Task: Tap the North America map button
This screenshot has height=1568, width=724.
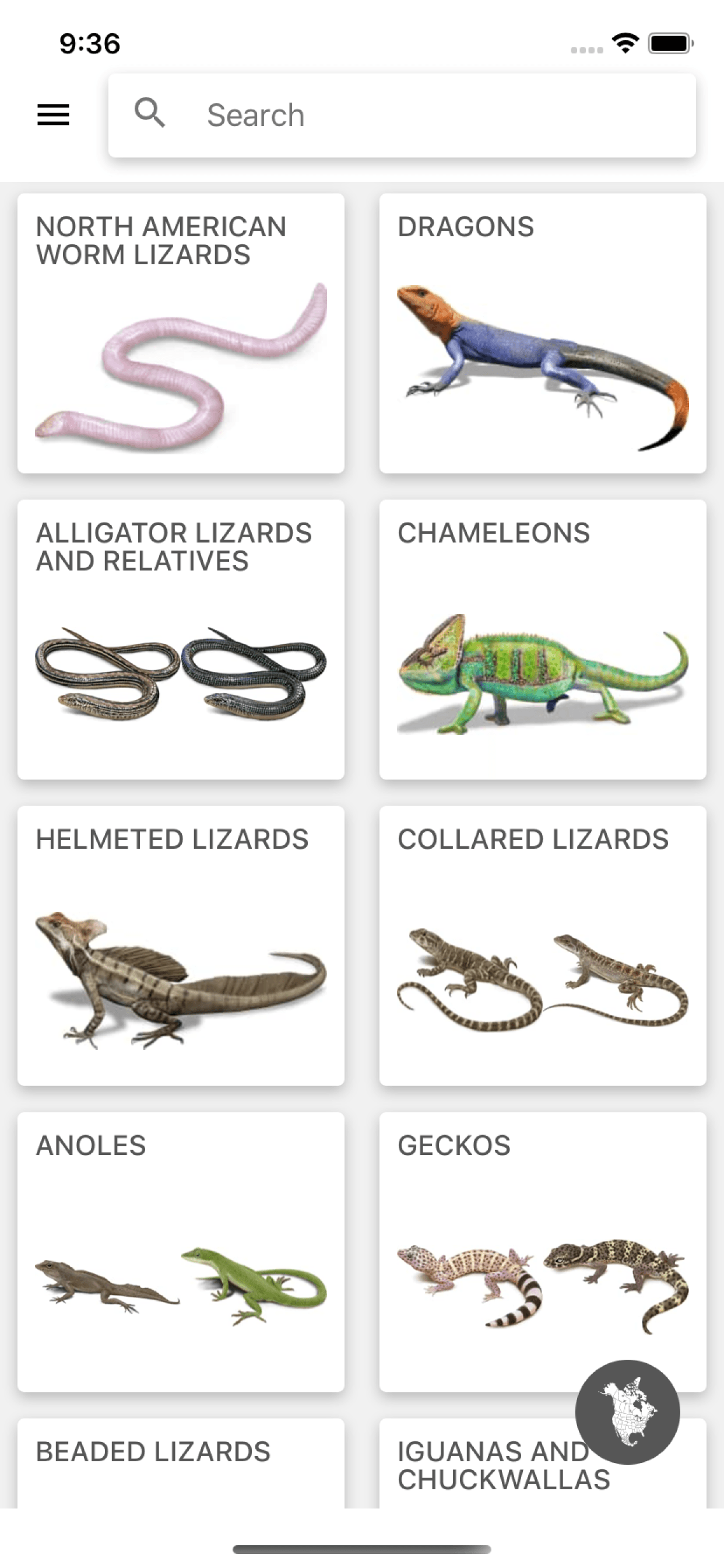Action: click(x=627, y=1412)
